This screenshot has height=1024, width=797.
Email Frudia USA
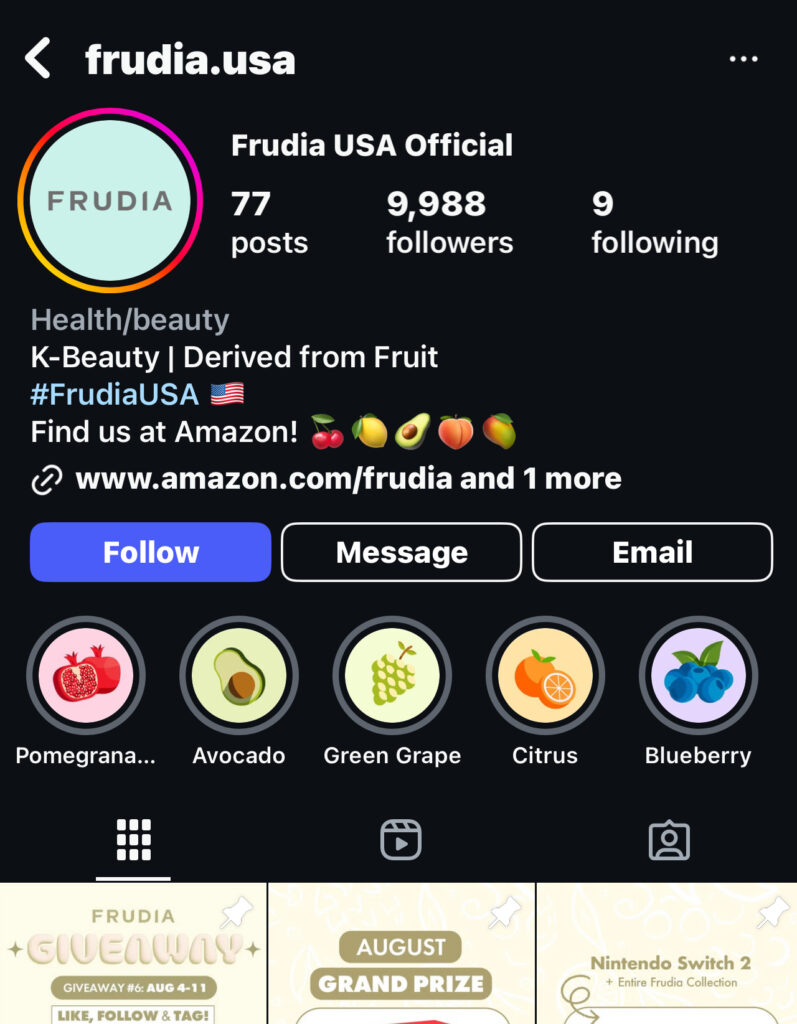[x=652, y=552]
